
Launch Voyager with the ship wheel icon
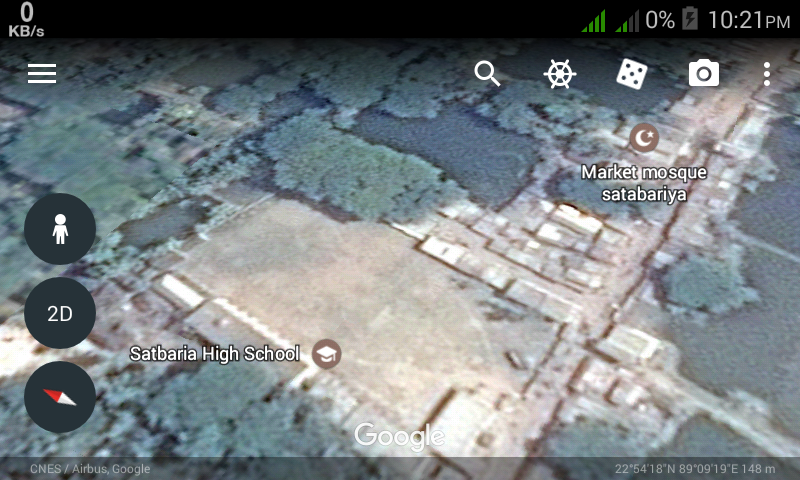(x=560, y=73)
